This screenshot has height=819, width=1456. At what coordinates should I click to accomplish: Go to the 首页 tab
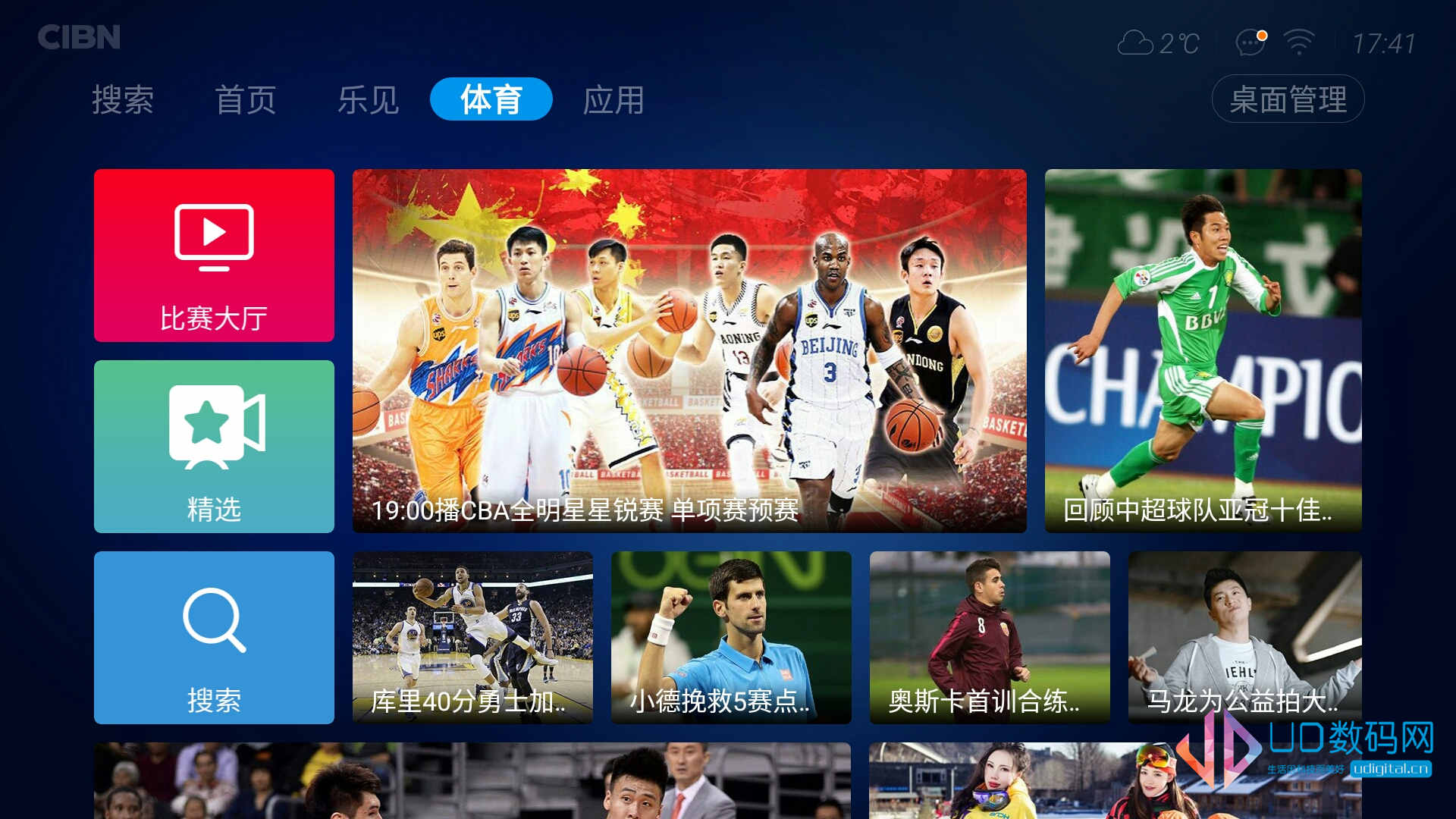[245, 99]
